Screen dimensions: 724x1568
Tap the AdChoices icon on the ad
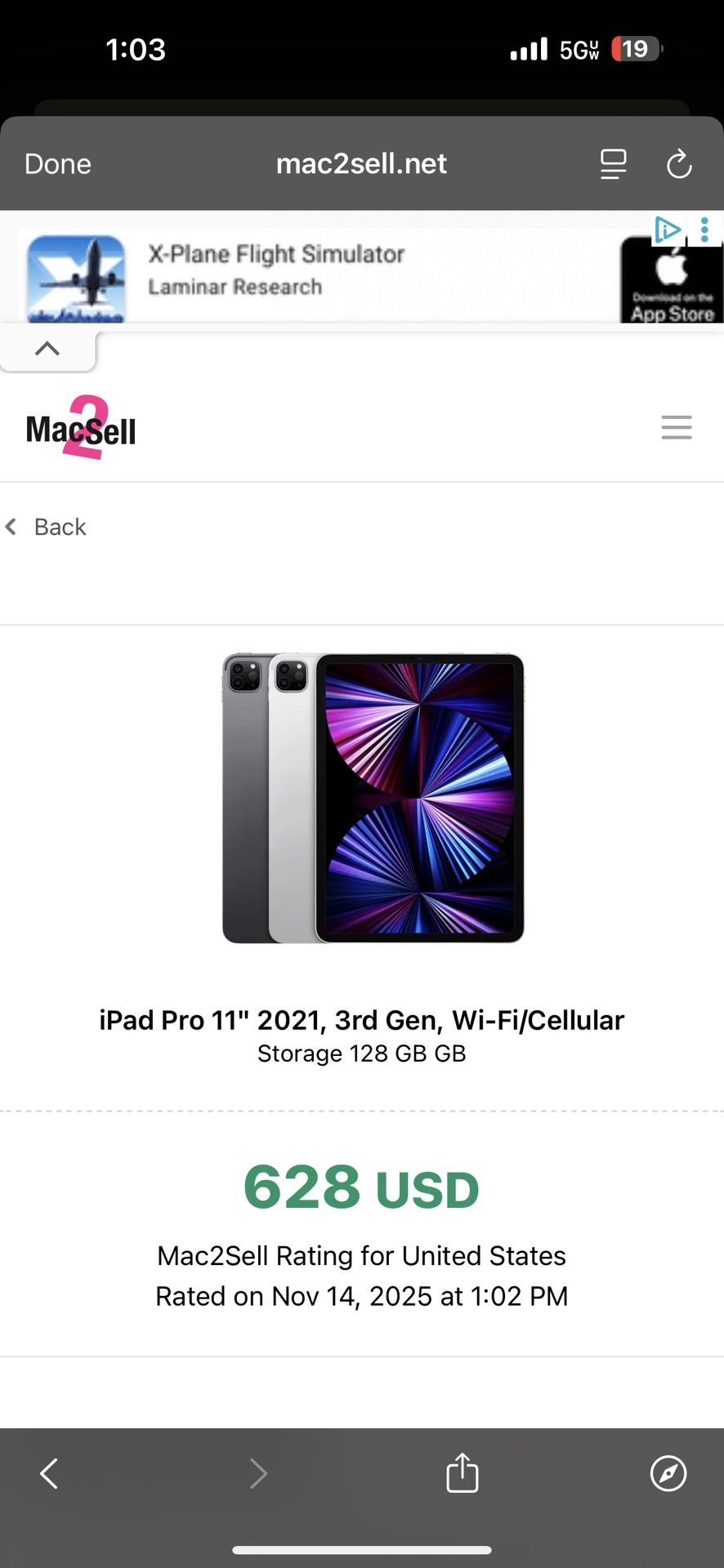click(668, 229)
